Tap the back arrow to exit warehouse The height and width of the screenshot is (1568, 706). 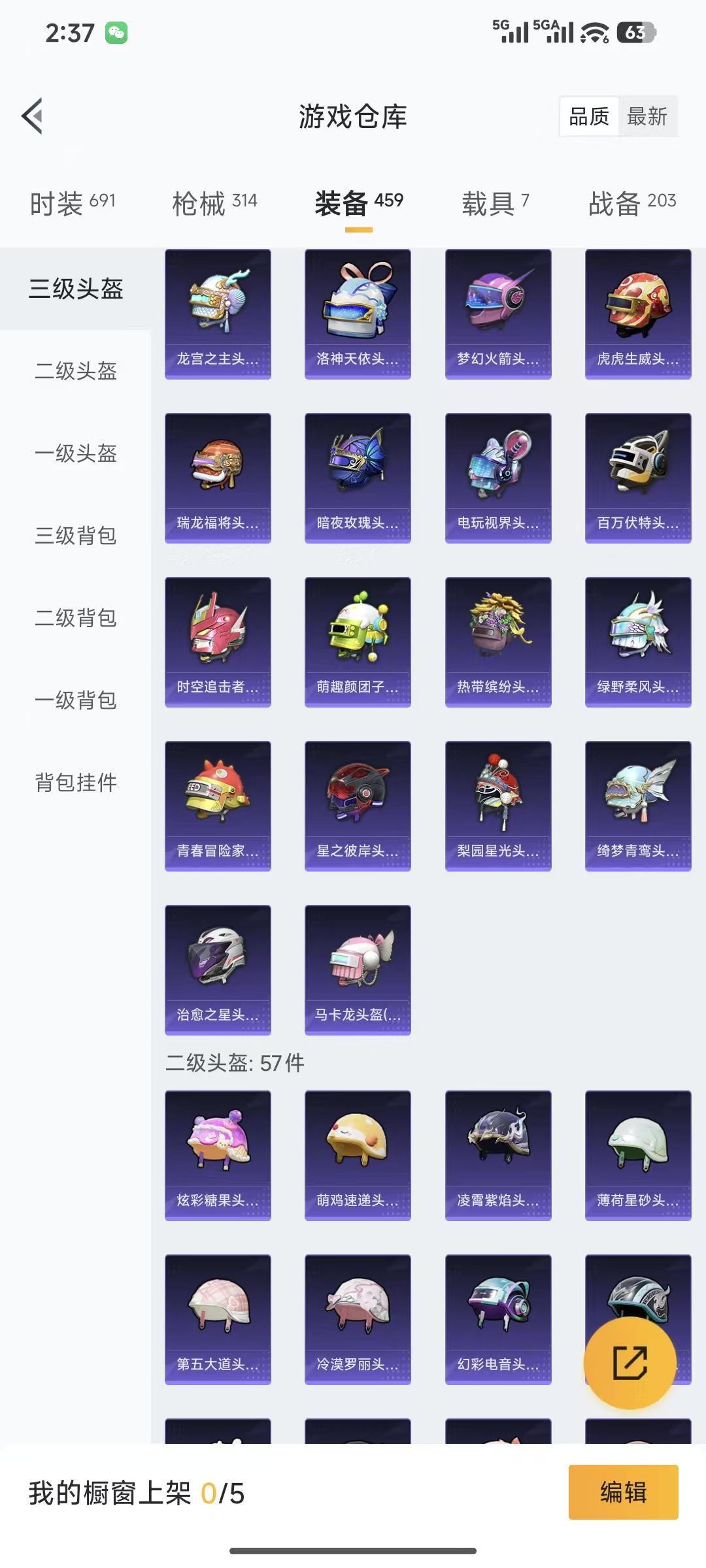31,116
